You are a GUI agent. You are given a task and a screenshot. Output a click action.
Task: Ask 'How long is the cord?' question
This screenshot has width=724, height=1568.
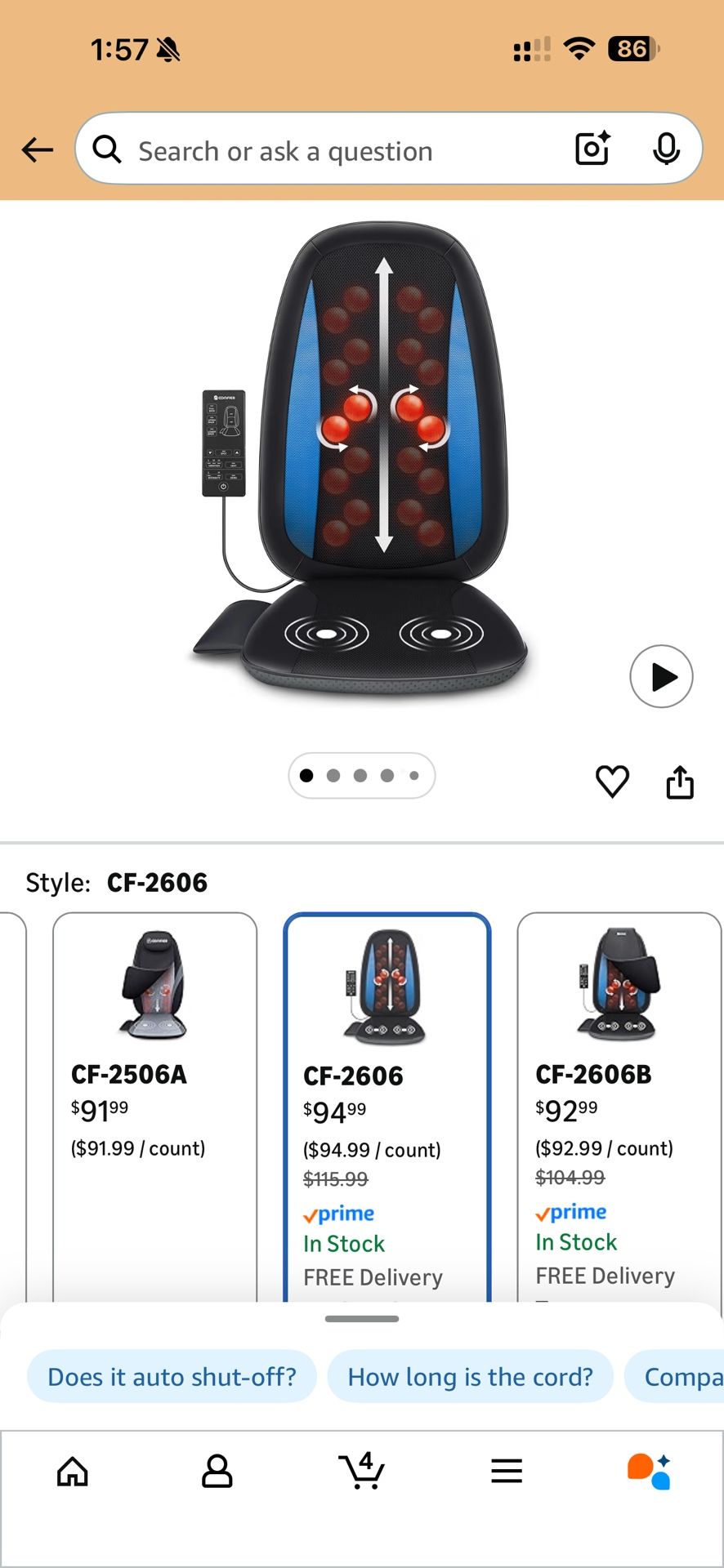[470, 1376]
